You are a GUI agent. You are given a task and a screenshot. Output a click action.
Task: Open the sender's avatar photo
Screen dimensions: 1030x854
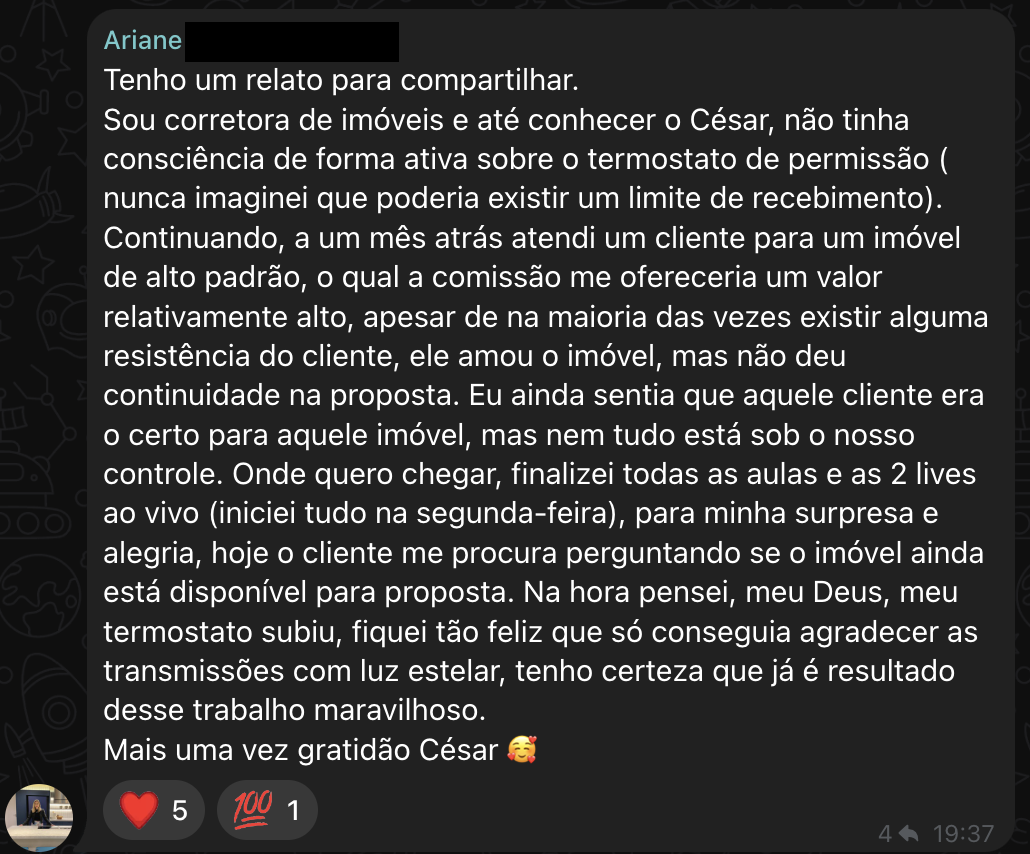(x=40, y=817)
